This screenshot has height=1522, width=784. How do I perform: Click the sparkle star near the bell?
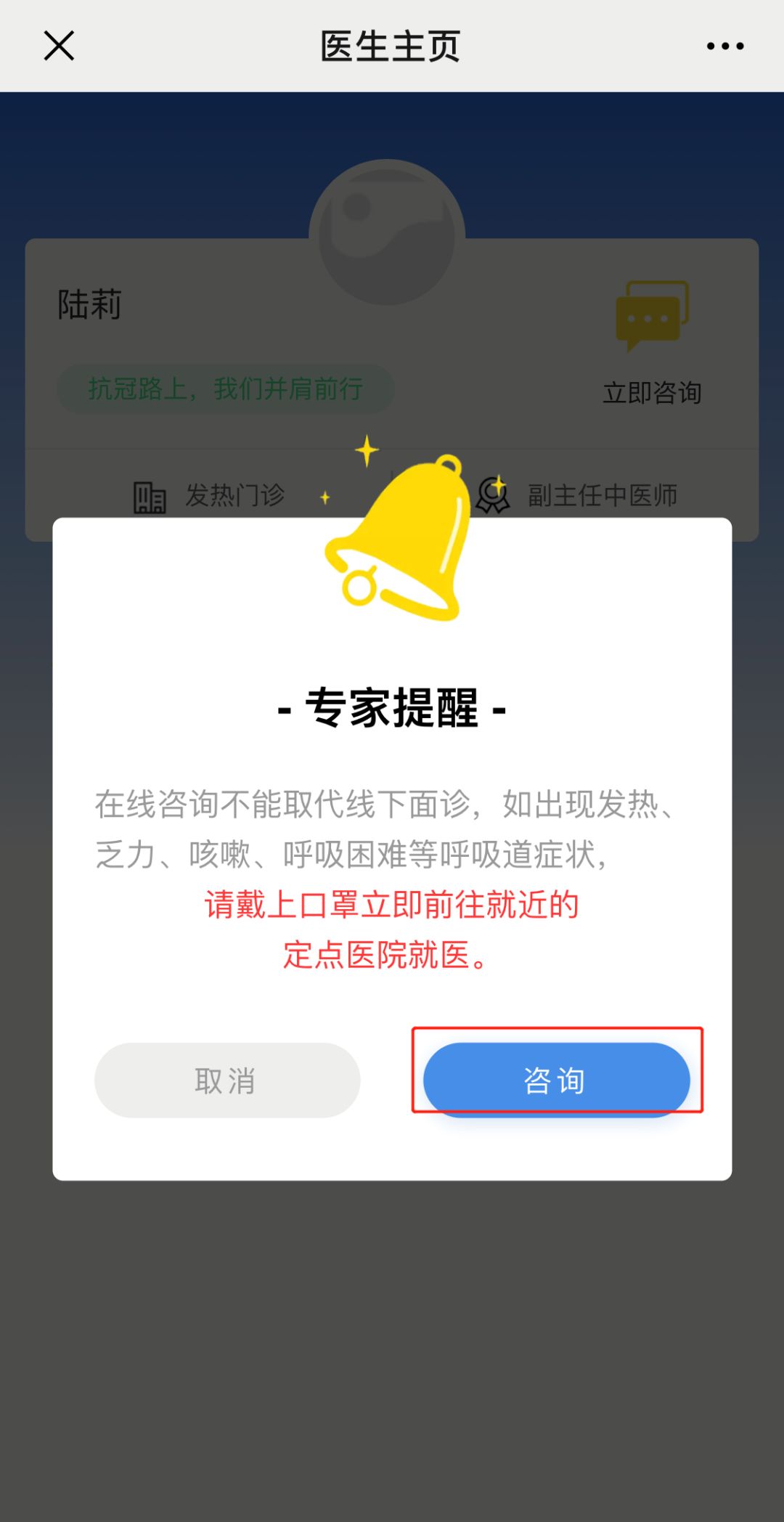367,450
